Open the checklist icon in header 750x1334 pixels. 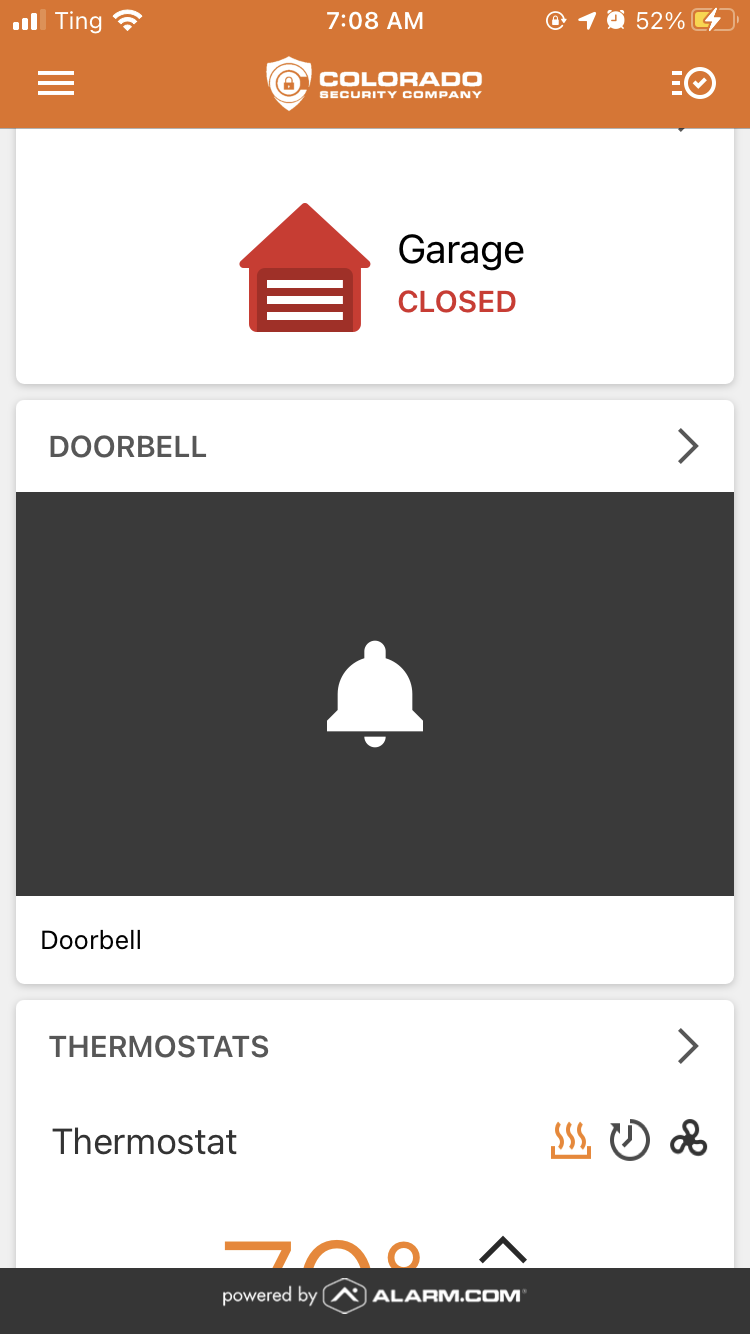[x=693, y=83]
